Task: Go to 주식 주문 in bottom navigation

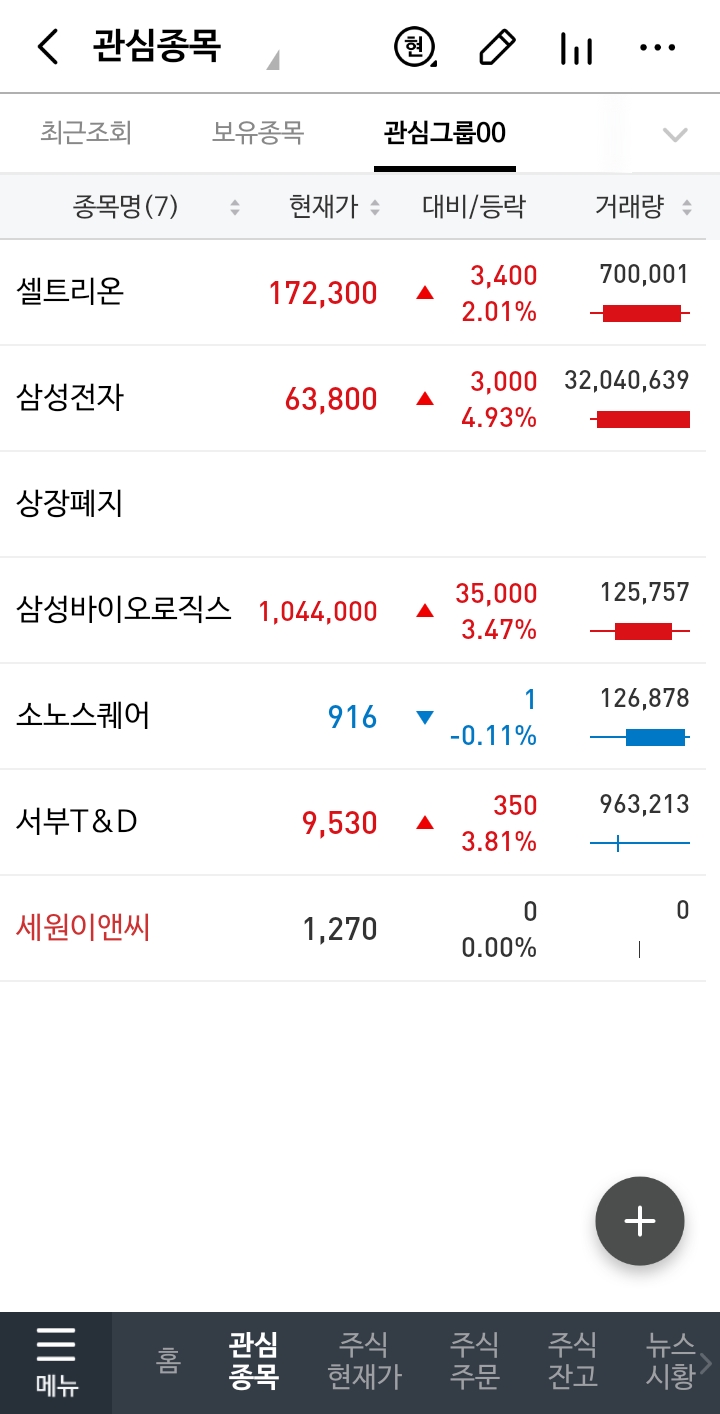Action: [474, 1361]
